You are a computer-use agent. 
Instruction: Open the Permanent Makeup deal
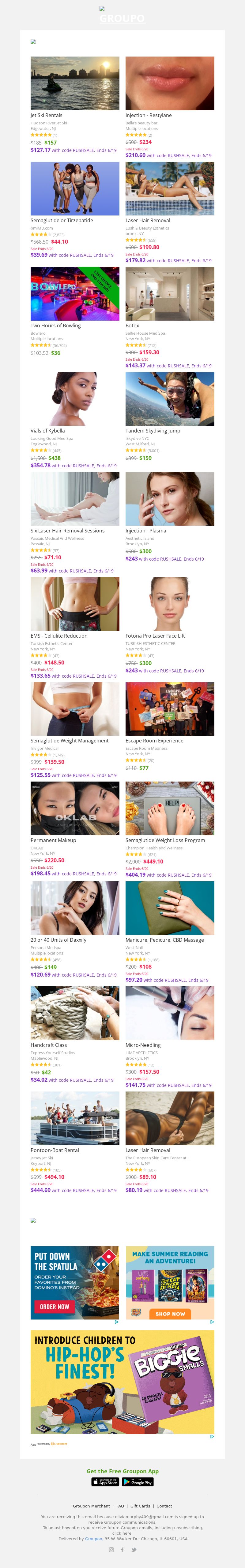[75, 808]
